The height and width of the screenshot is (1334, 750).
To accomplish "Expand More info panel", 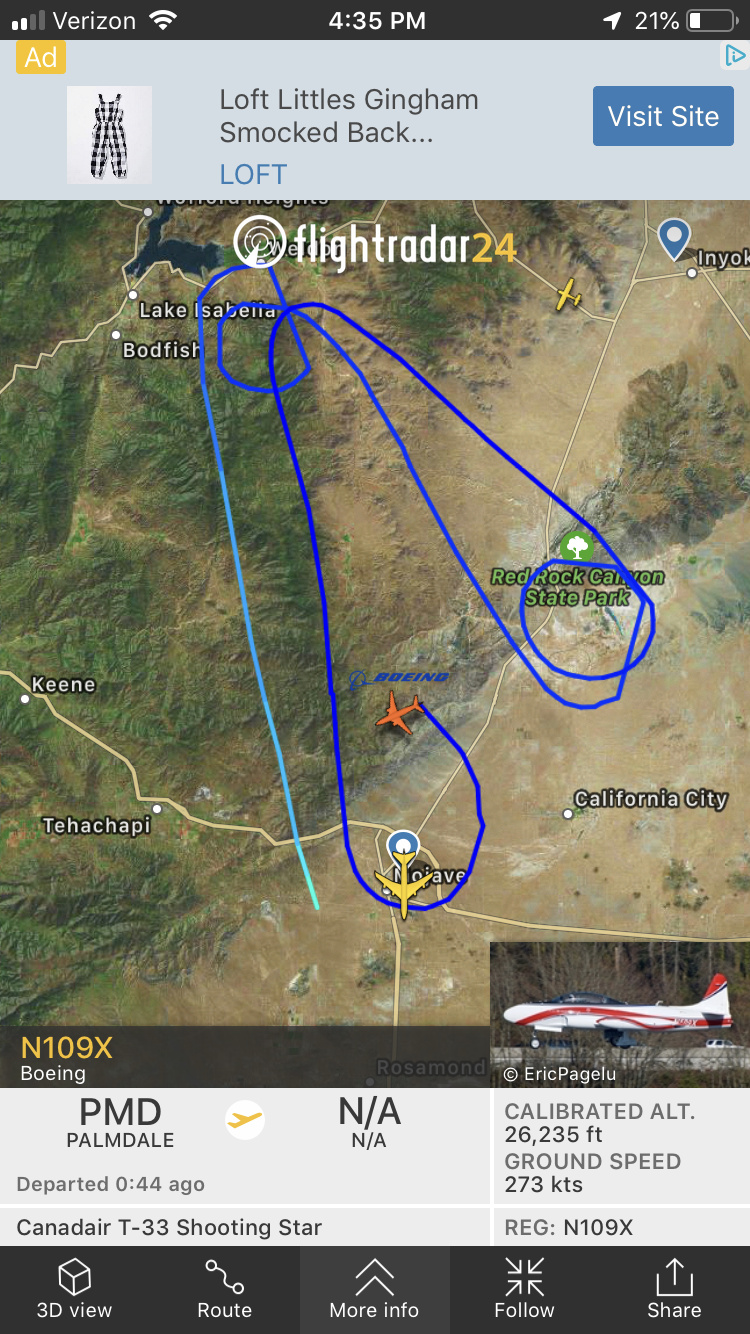I will click(374, 1289).
